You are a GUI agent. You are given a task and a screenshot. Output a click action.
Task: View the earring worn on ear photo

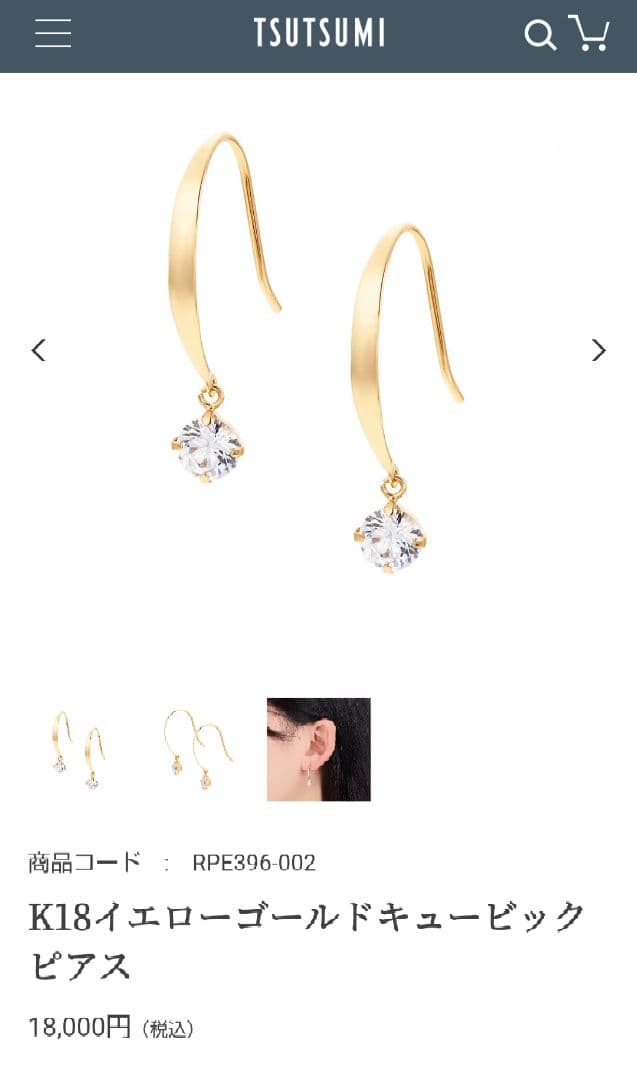[318, 750]
